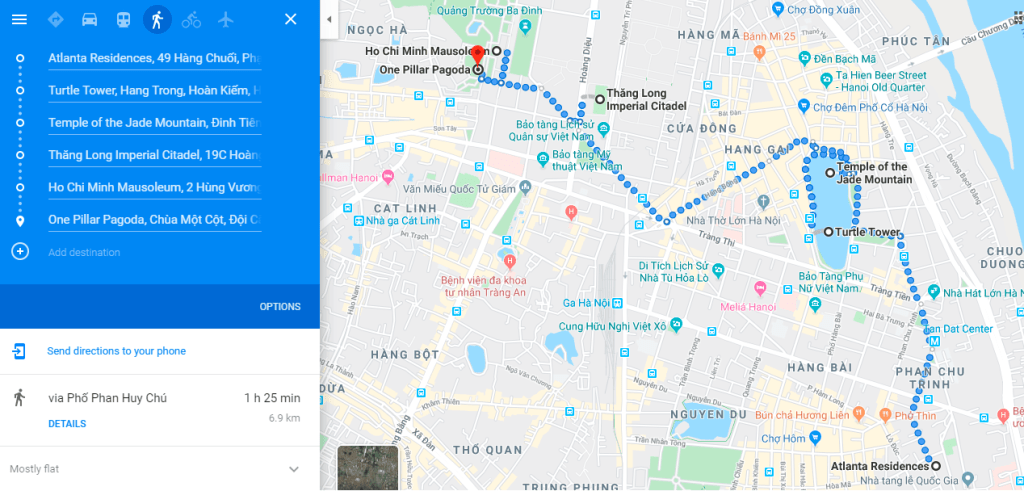Screen dimensions: 1024x491
Task: Switch to transit directions
Action: 122,19
